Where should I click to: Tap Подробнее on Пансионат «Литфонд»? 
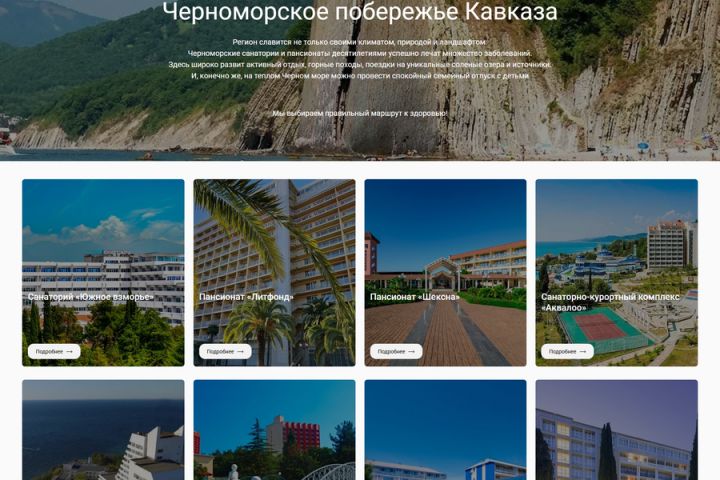(x=225, y=351)
